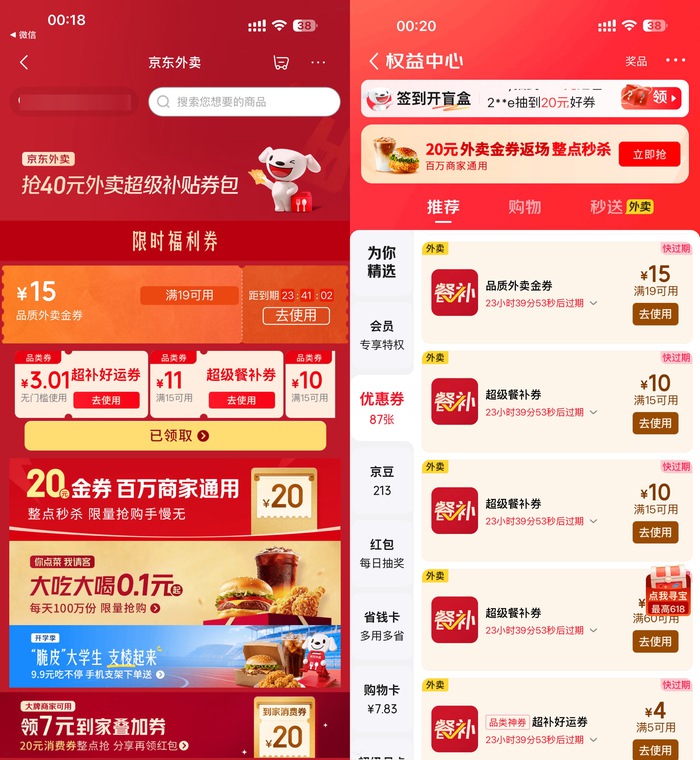Open the shopping cart in 京东外卖 header
The image size is (700, 760).
coord(281,62)
